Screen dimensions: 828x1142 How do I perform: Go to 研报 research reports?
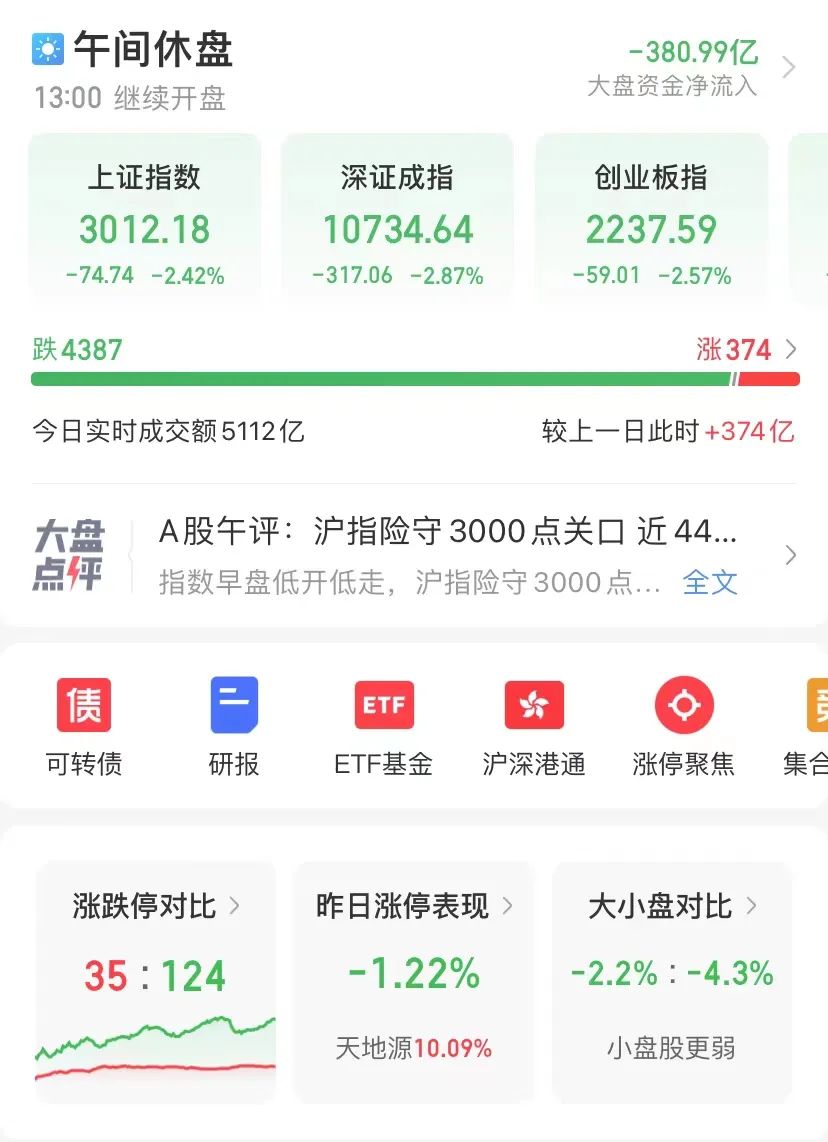(234, 728)
